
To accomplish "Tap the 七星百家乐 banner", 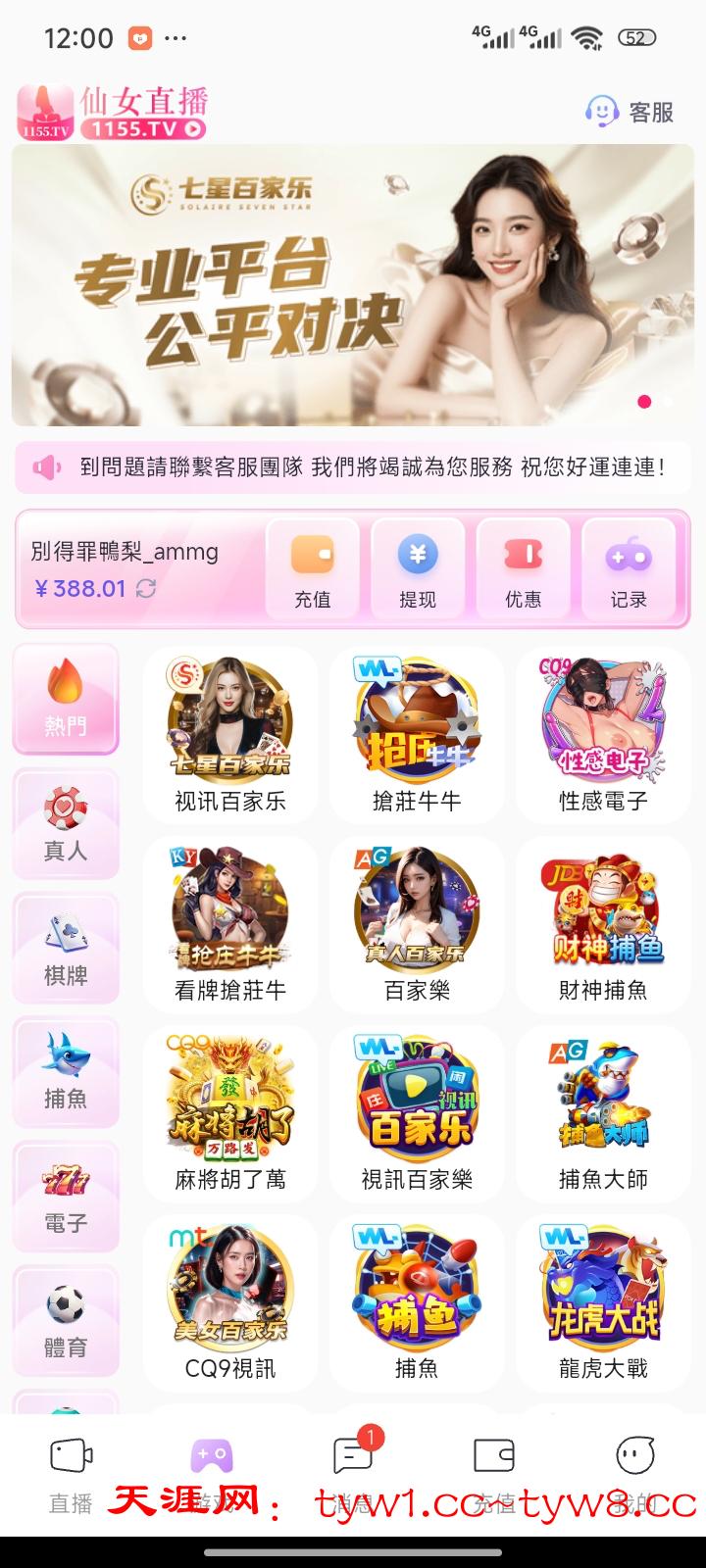I will 353,285.
